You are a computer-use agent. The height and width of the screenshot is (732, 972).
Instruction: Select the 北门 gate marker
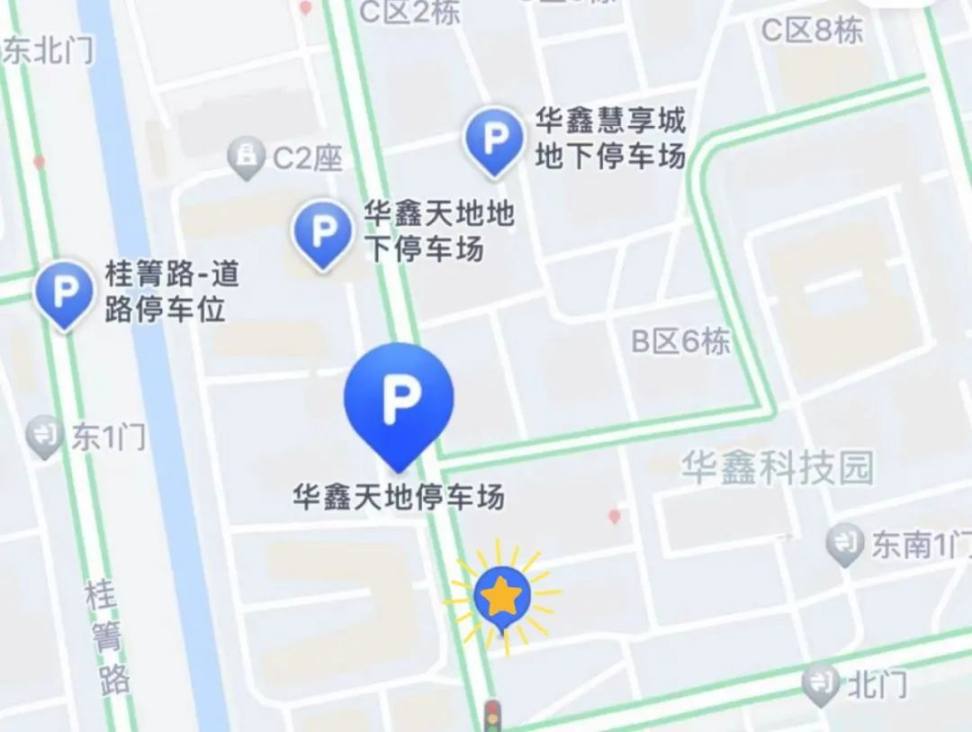[822, 685]
